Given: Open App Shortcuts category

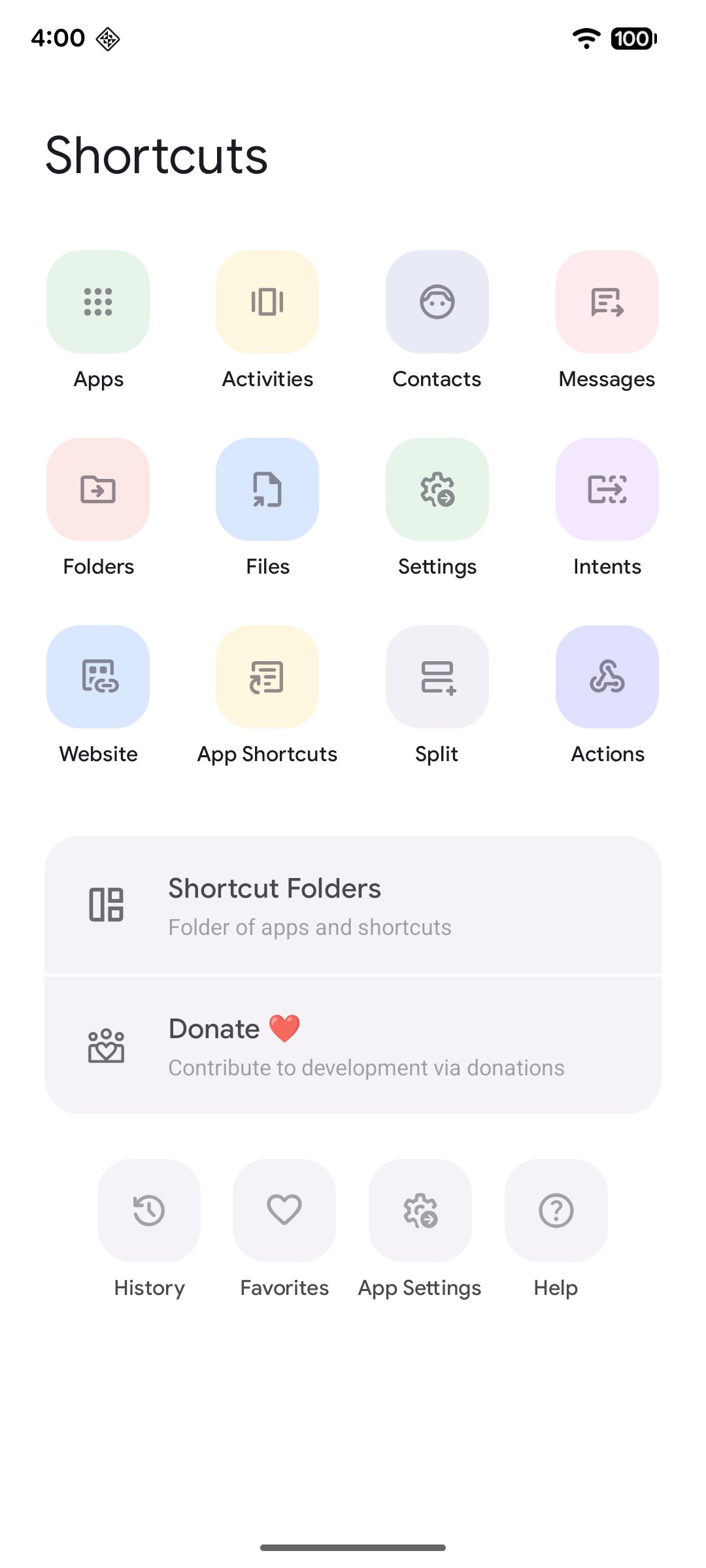Looking at the screenshot, I should (x=267, y=677).
